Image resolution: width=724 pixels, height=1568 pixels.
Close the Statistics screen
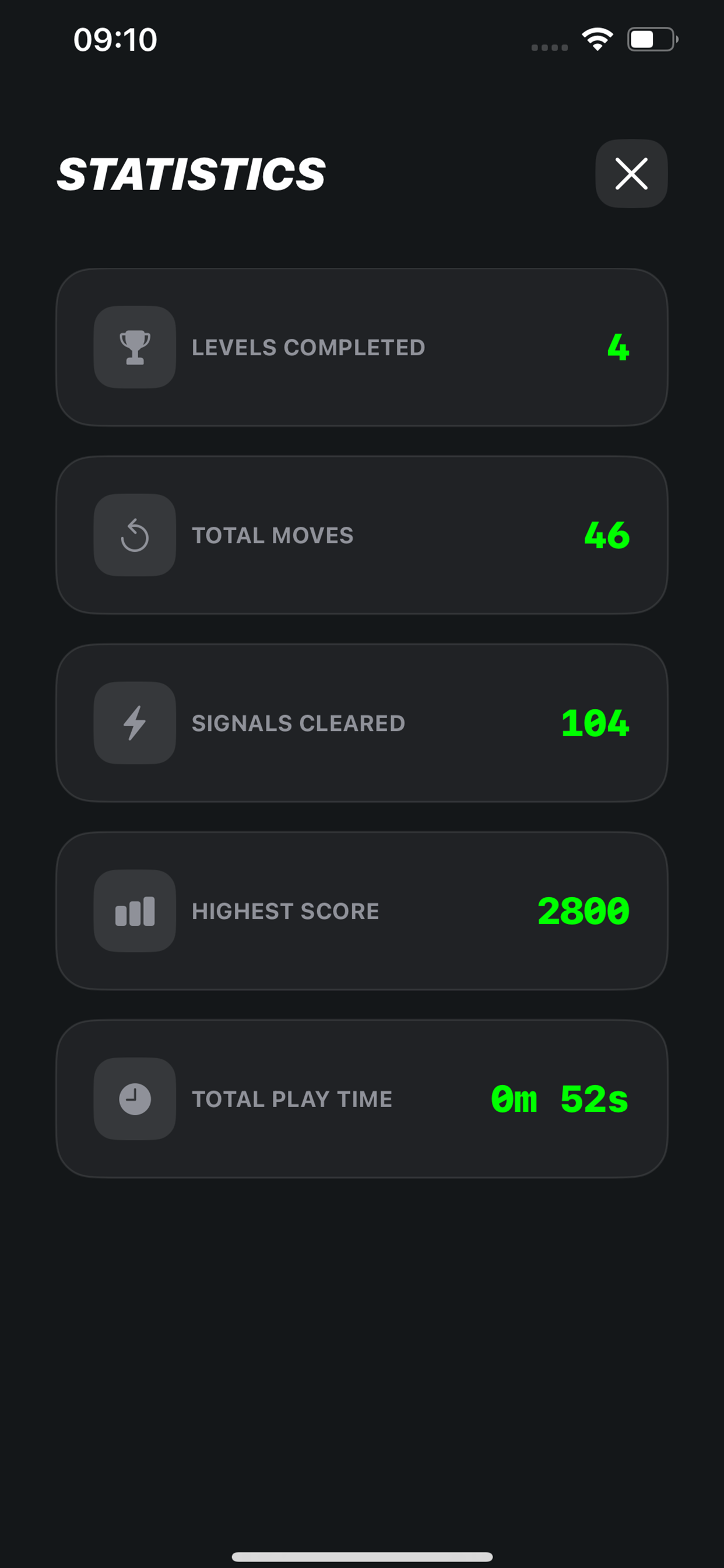[631, 173]
